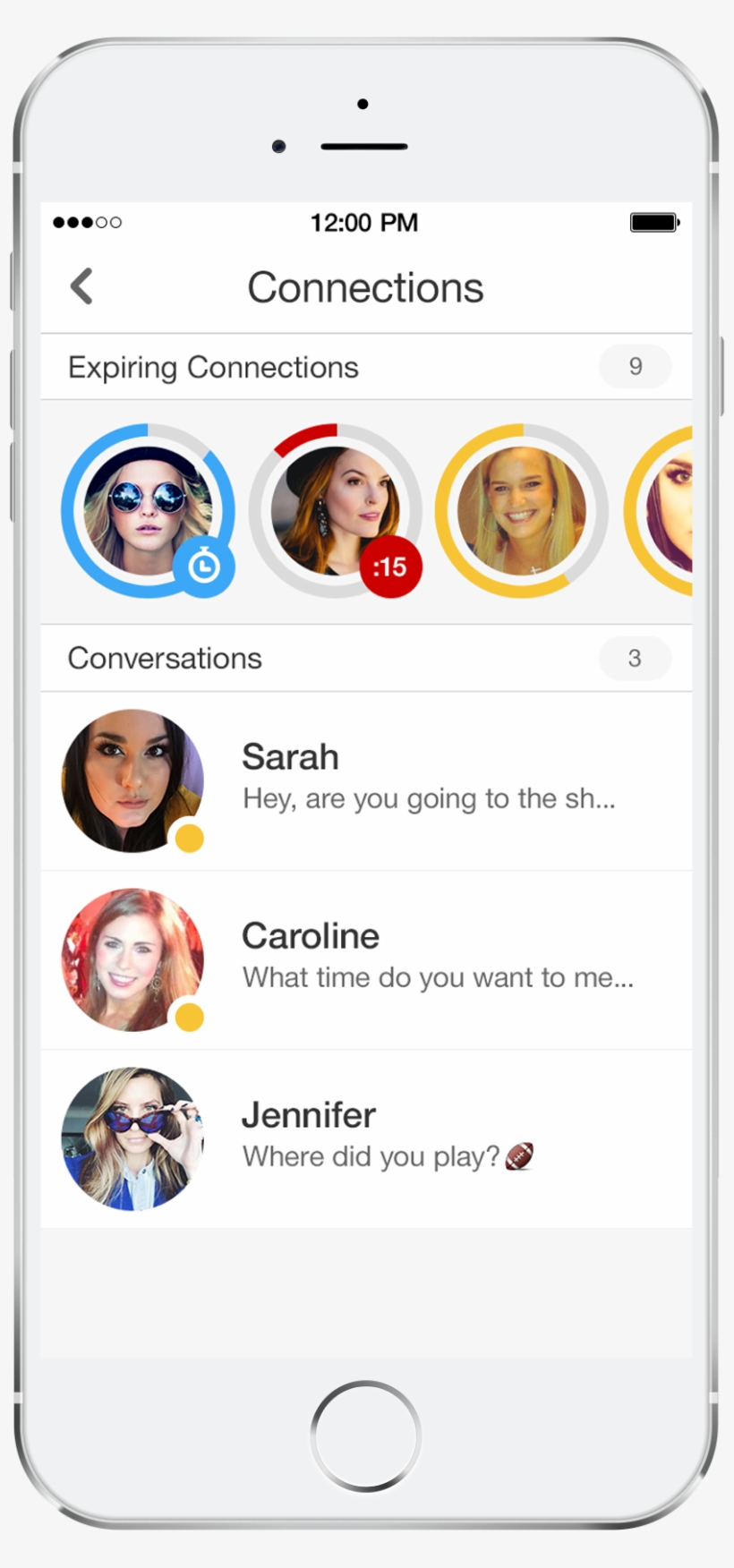Open expiring connection showing the :15 red badge
The height and width of the screenshot is (1568, 734).
335,510
